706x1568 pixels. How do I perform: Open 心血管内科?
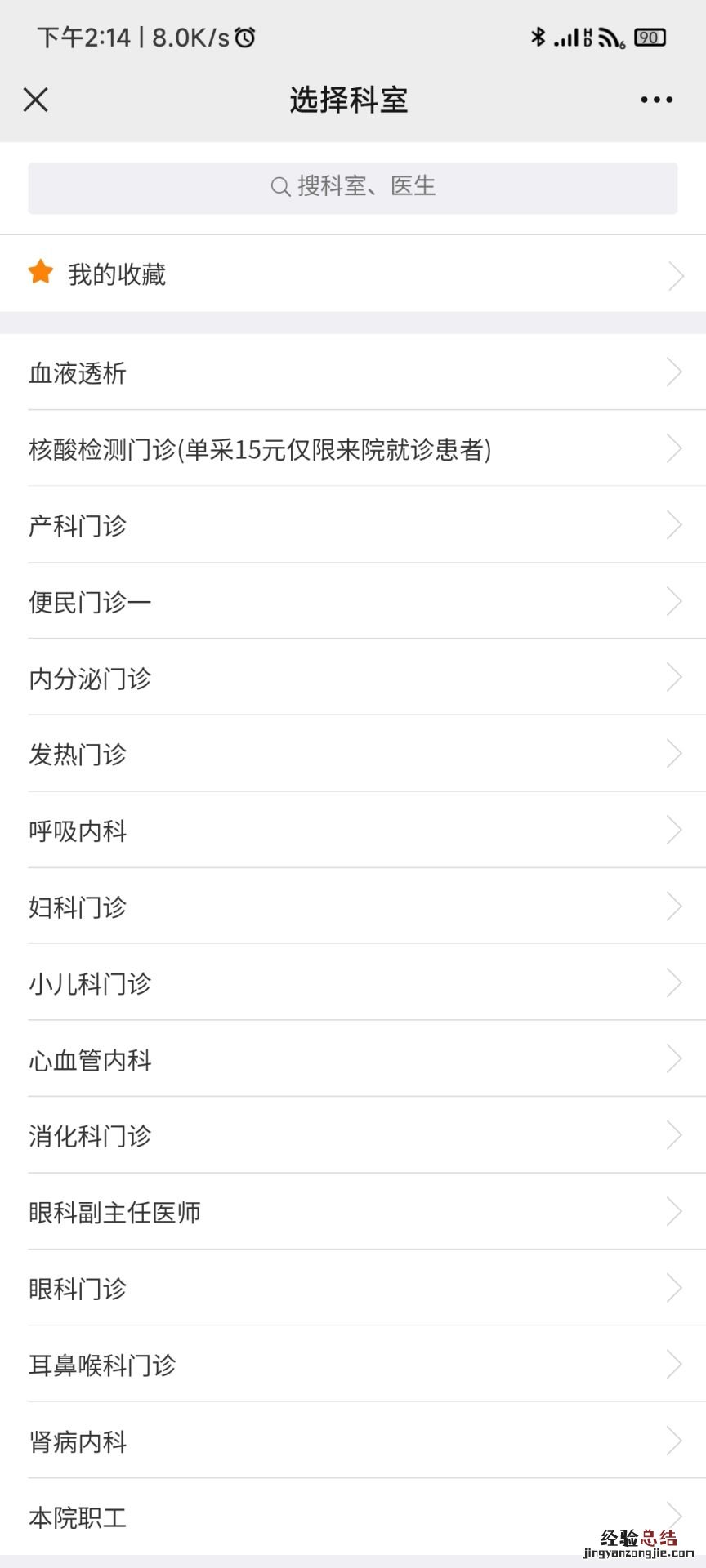353,1059
